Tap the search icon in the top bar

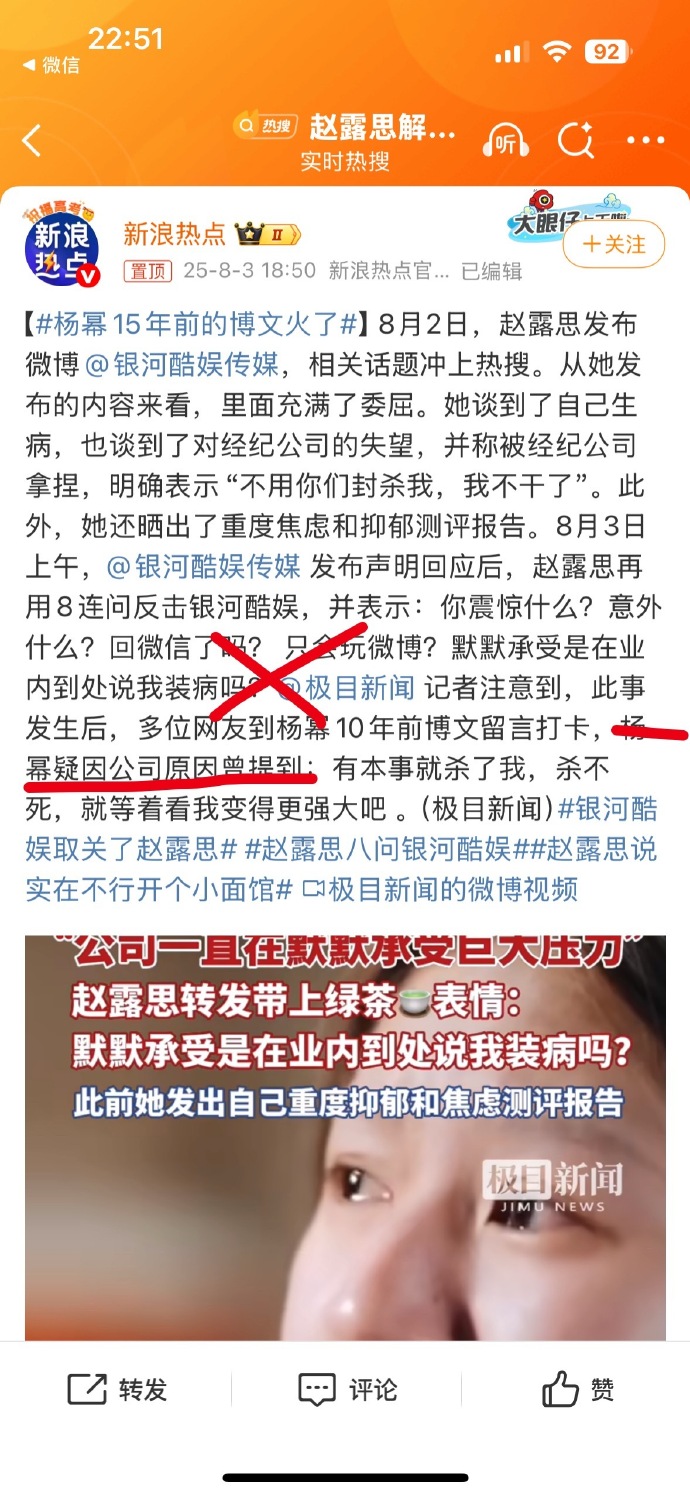pyautogui.click(x=576, y=141)
